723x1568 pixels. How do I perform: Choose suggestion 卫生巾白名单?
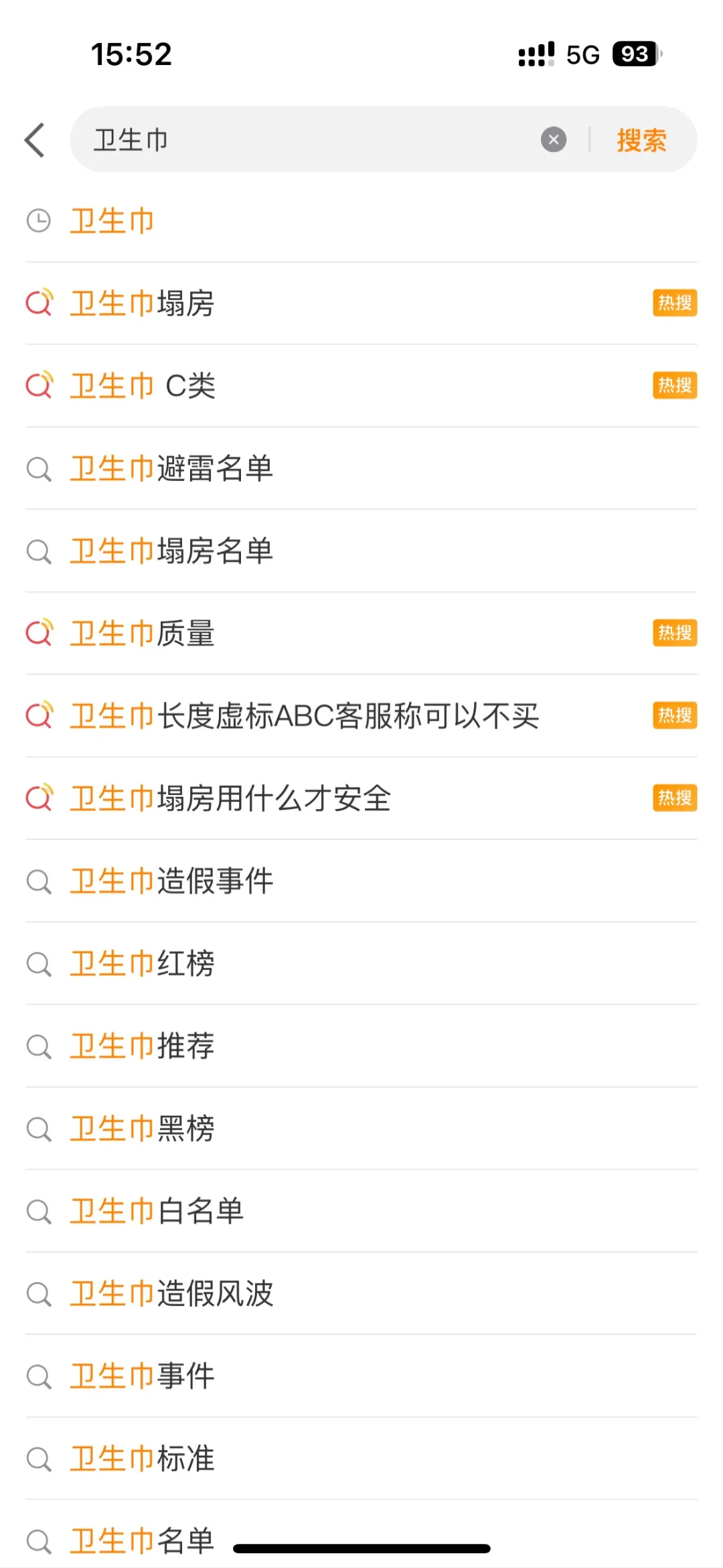[157, 1211]
